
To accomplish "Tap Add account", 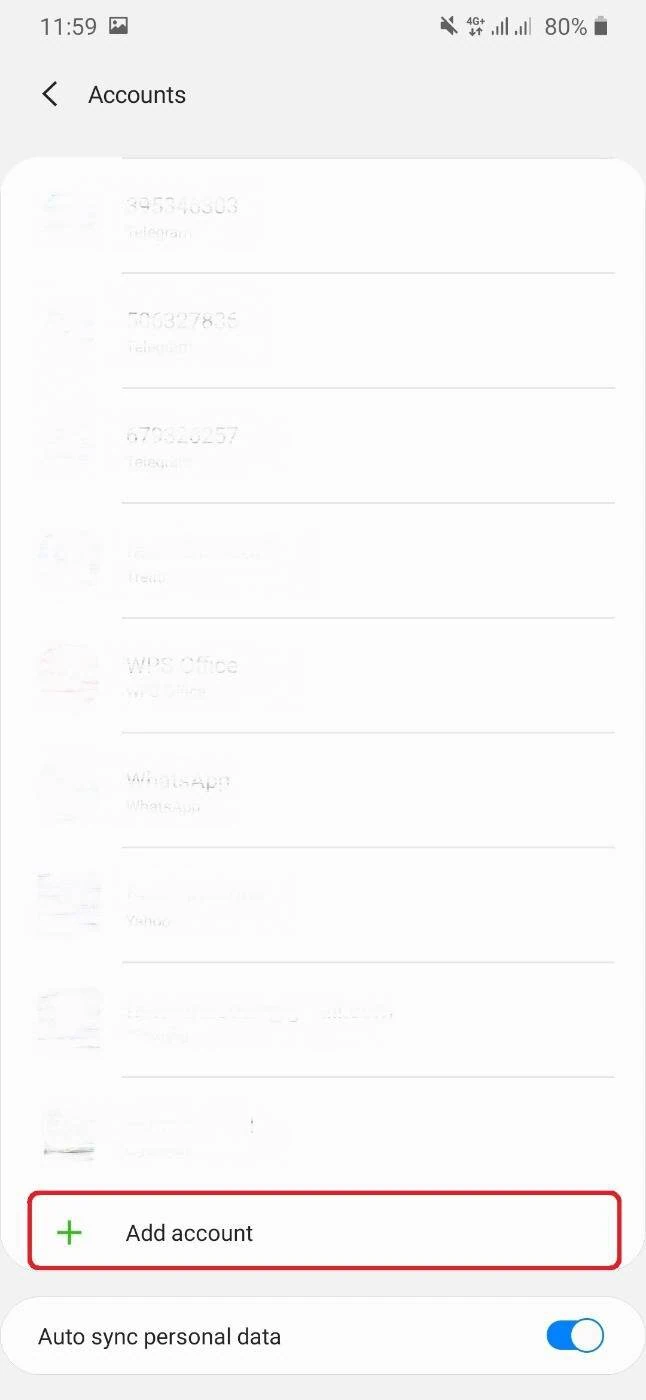I will (x=323, y=1232).
